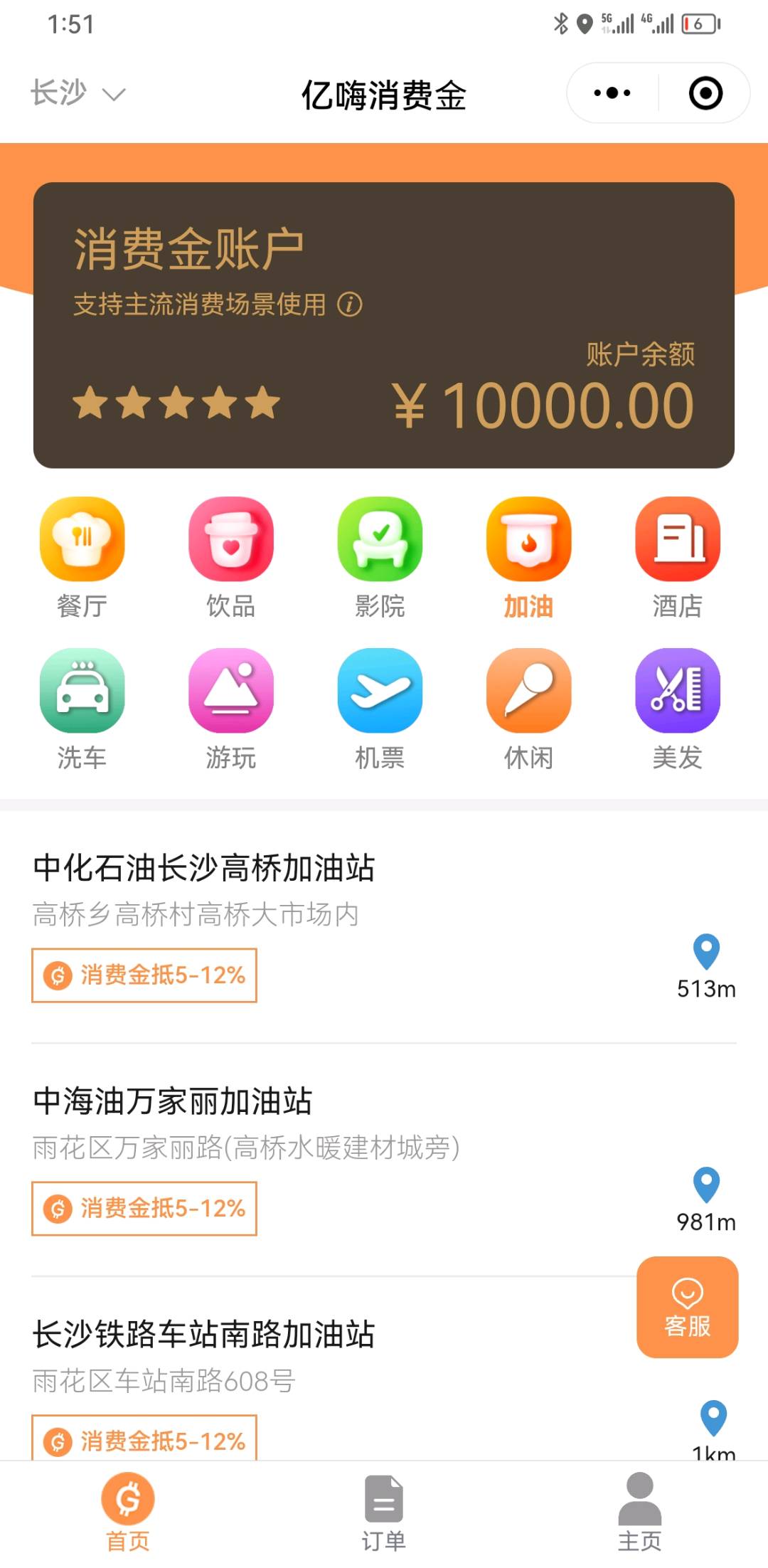Tap the info icon beside 支持主流消费场景使用
Image resolution: width=768 pixels, height=1568 pixels.
click(x=349, y=304)
